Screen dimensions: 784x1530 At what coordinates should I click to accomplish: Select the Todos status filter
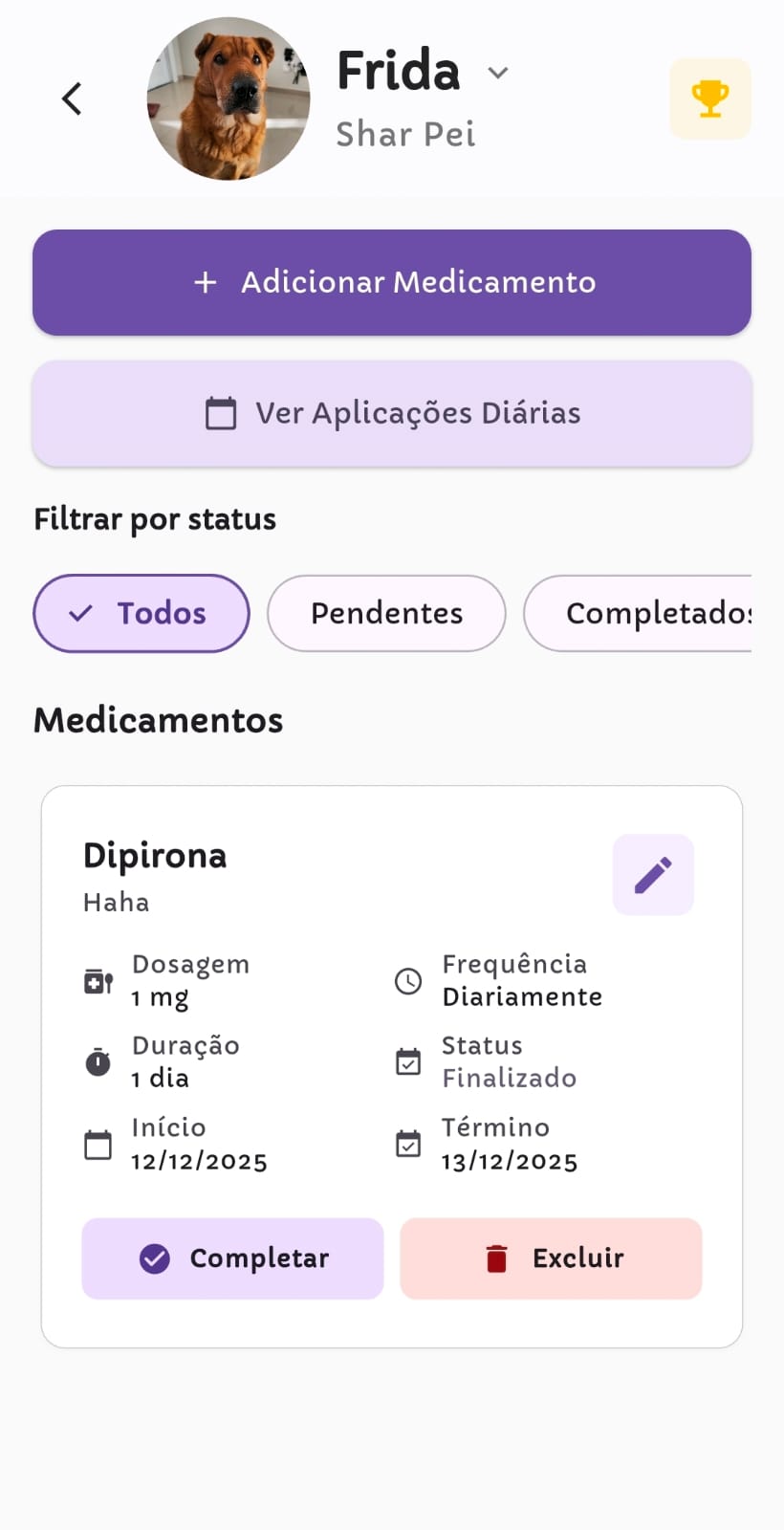tap(141, 613)
